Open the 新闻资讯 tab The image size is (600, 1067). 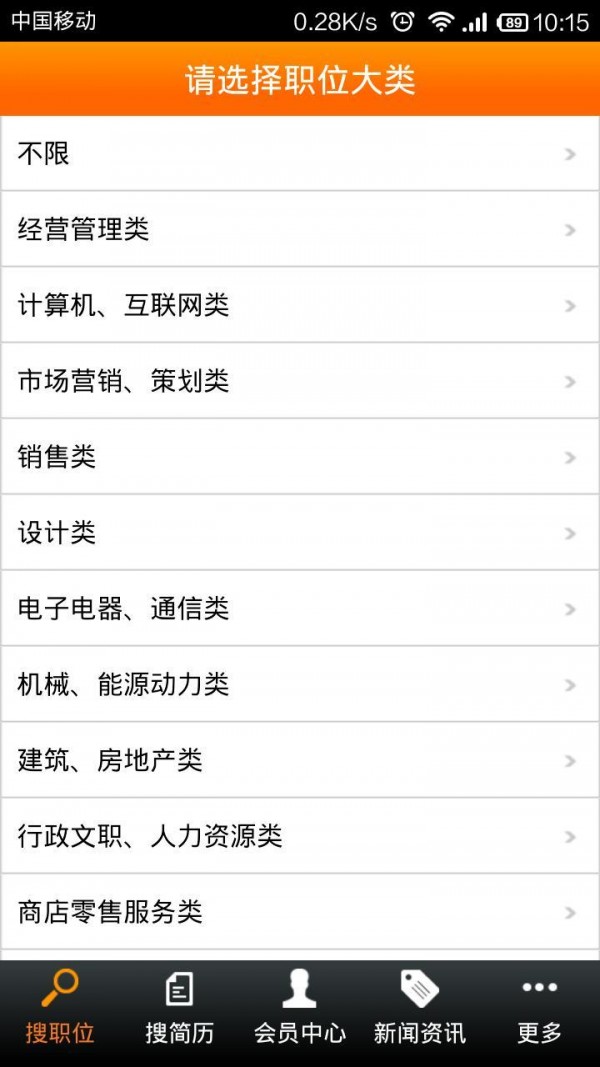tap(420, 1010)
